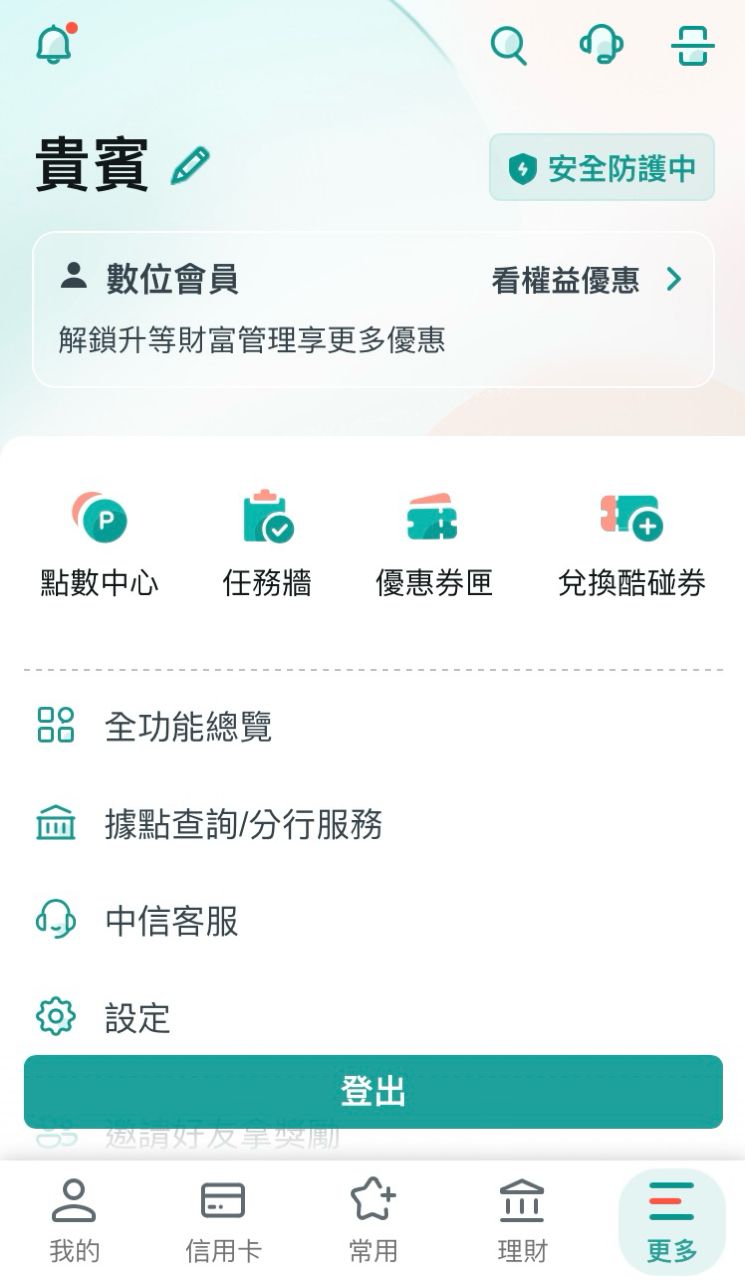Image resolution: width=745 pixels, height=1280 pixels.
Task: Switch to the 常用 tab
Action: click(373, 1220)
